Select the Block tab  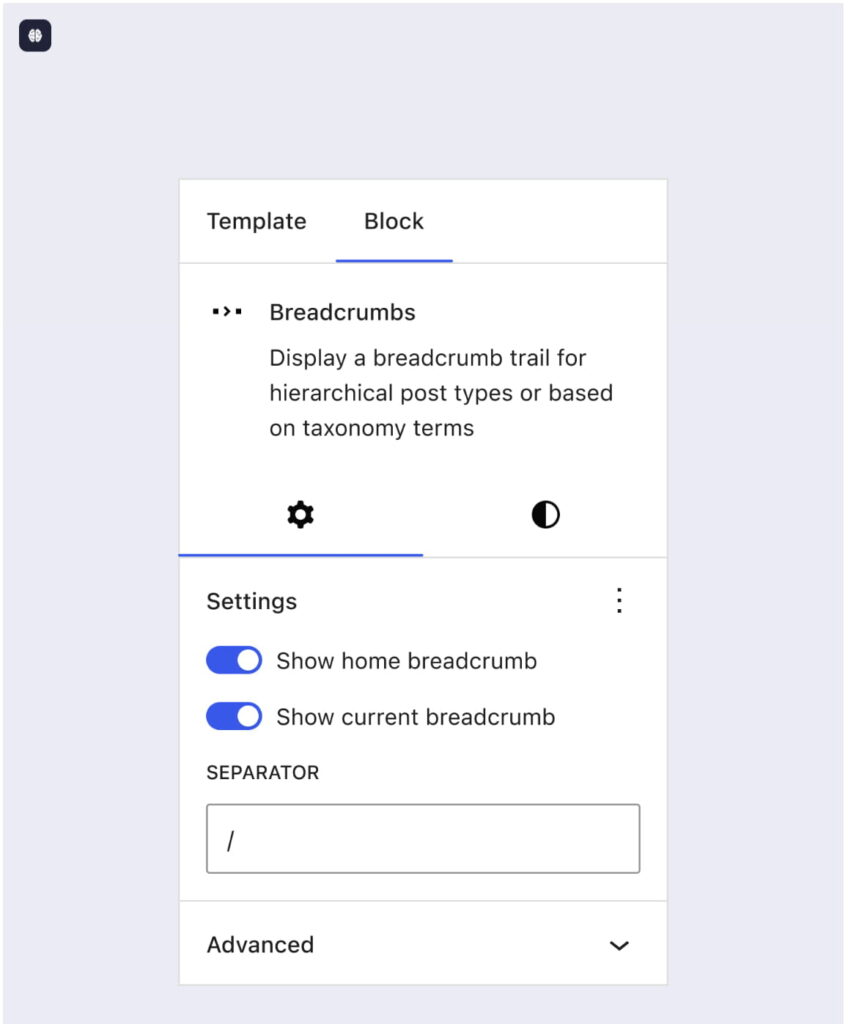click(x=394, y=221)
